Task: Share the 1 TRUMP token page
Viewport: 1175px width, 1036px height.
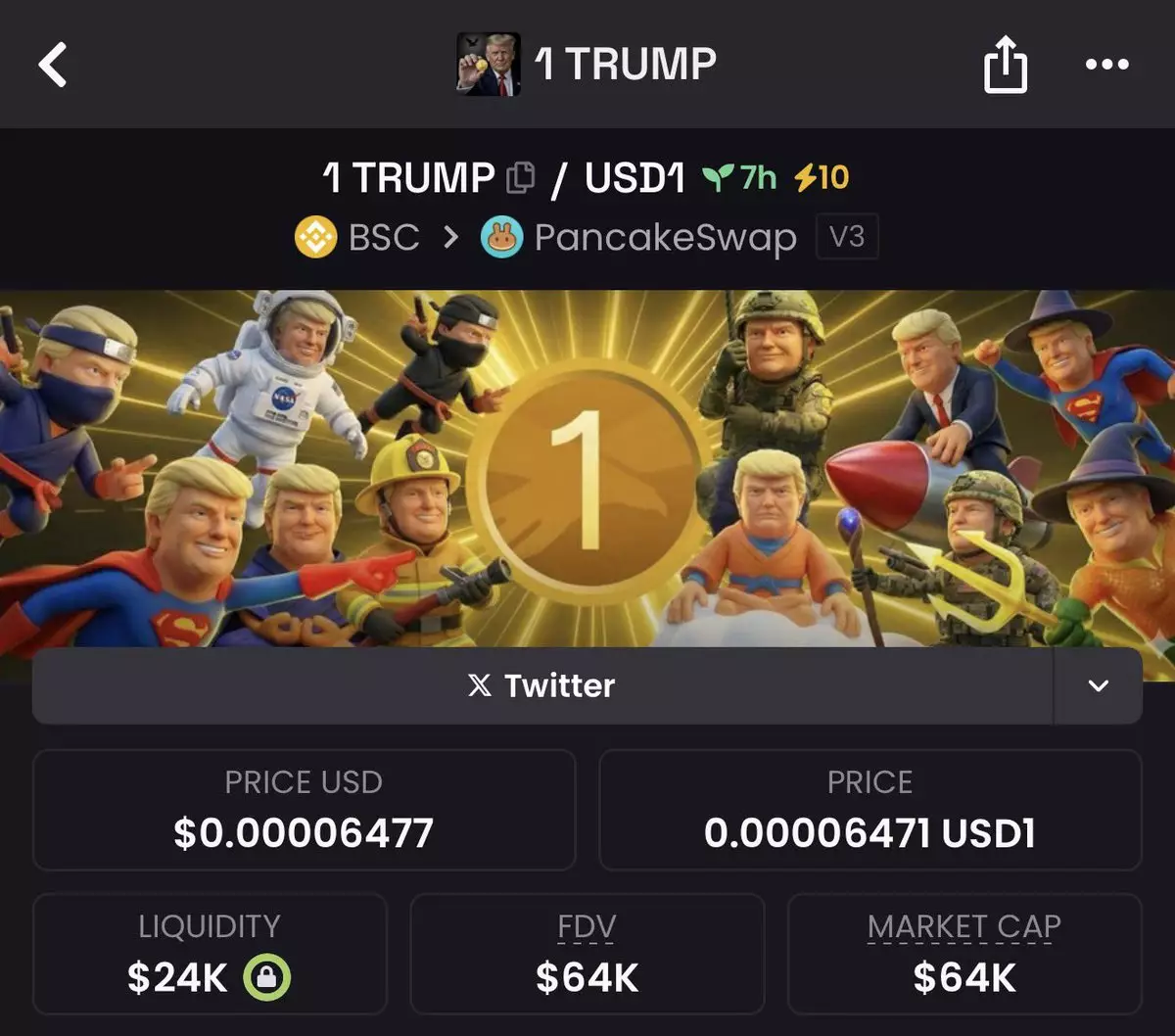Action: pyautogui.click(x=1006, y=67)
